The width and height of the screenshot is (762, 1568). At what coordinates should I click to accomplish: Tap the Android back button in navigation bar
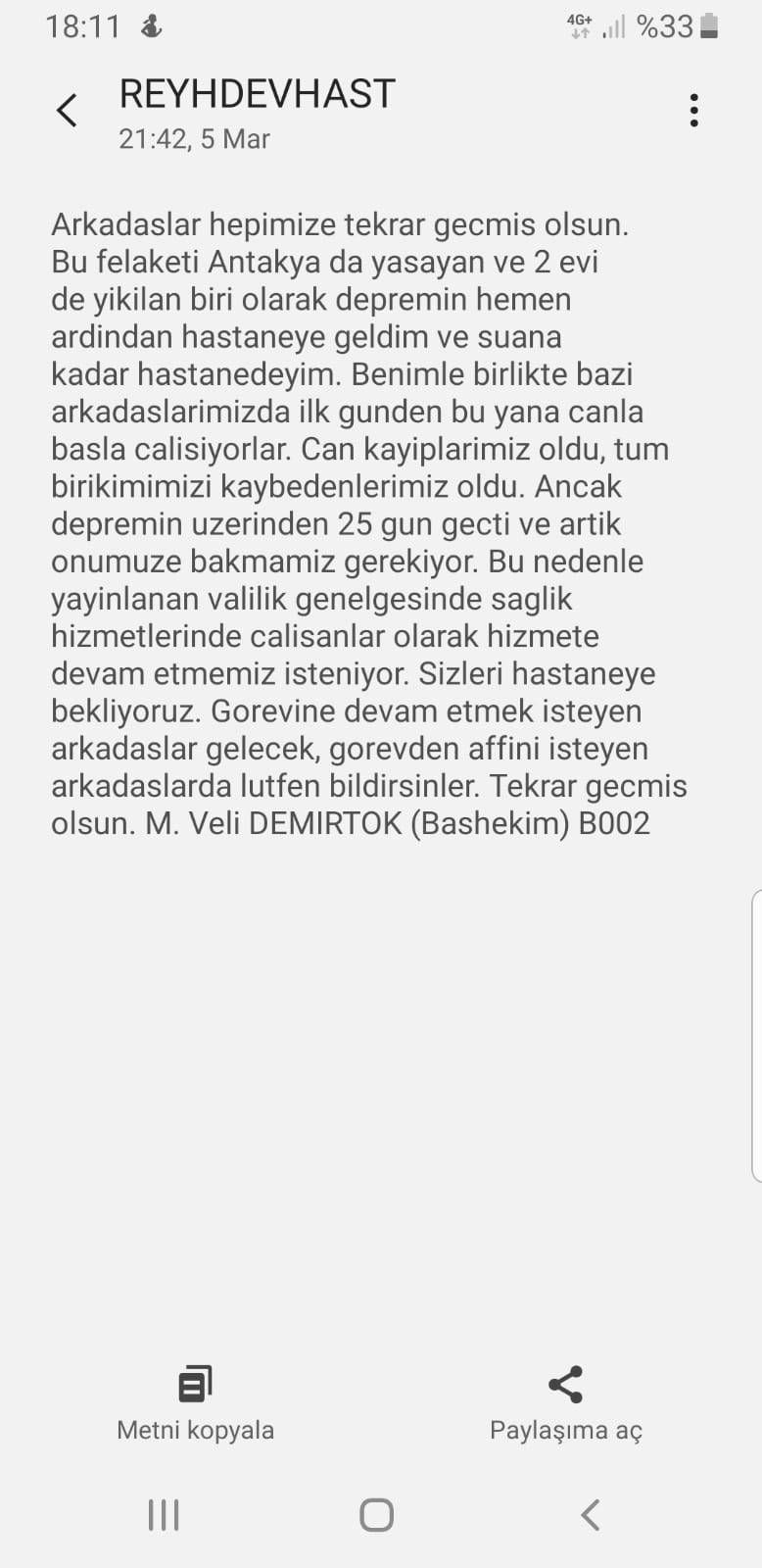tap(590, 1514)
